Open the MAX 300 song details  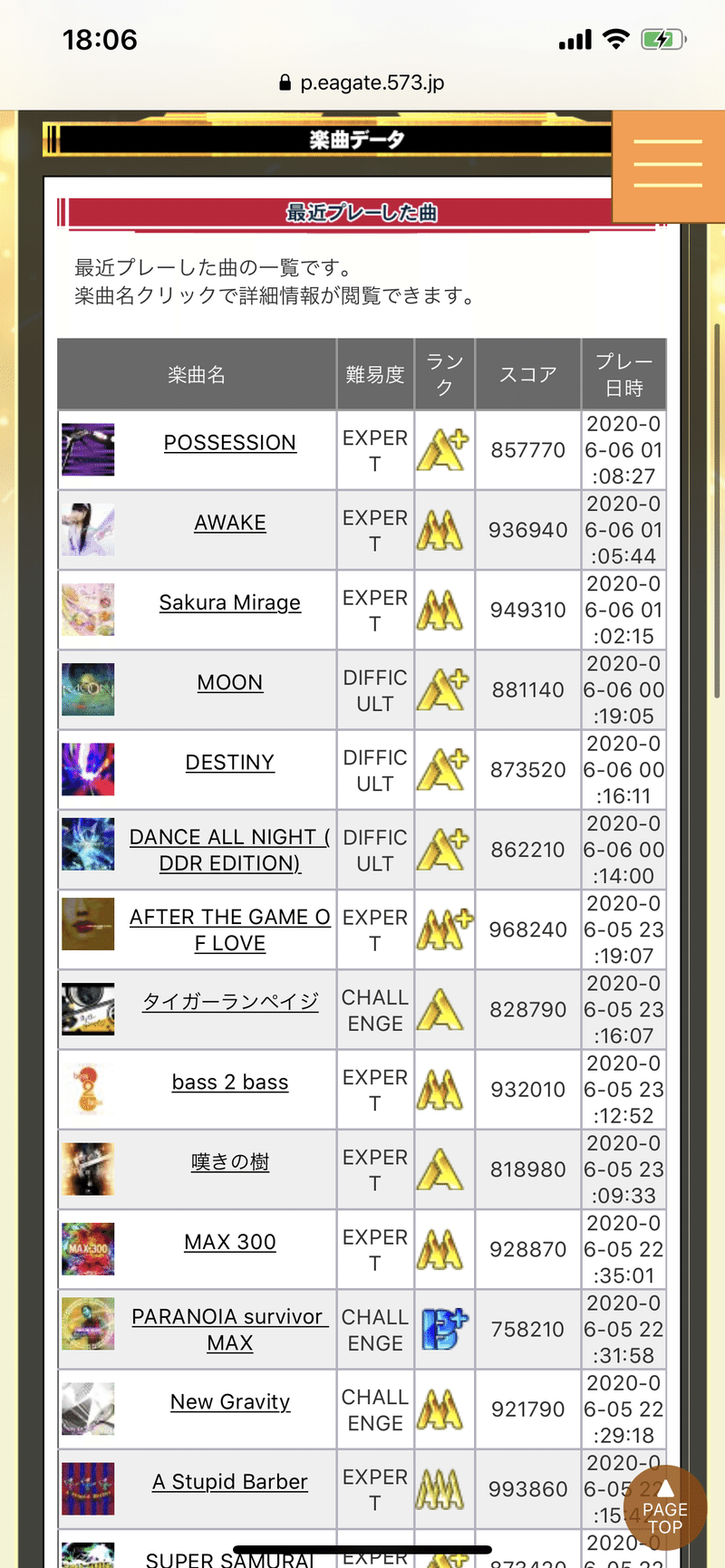(x=229, y=1242)
